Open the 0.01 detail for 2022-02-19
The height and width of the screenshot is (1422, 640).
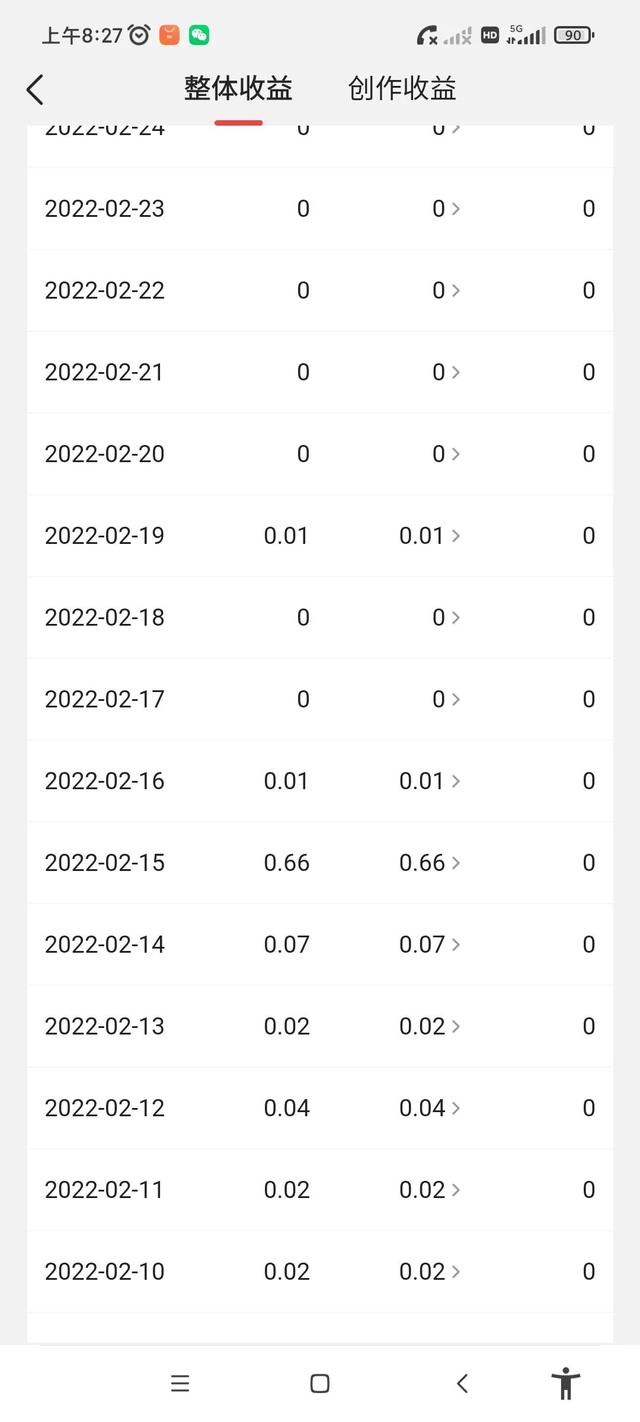click(x=430, y=535)
